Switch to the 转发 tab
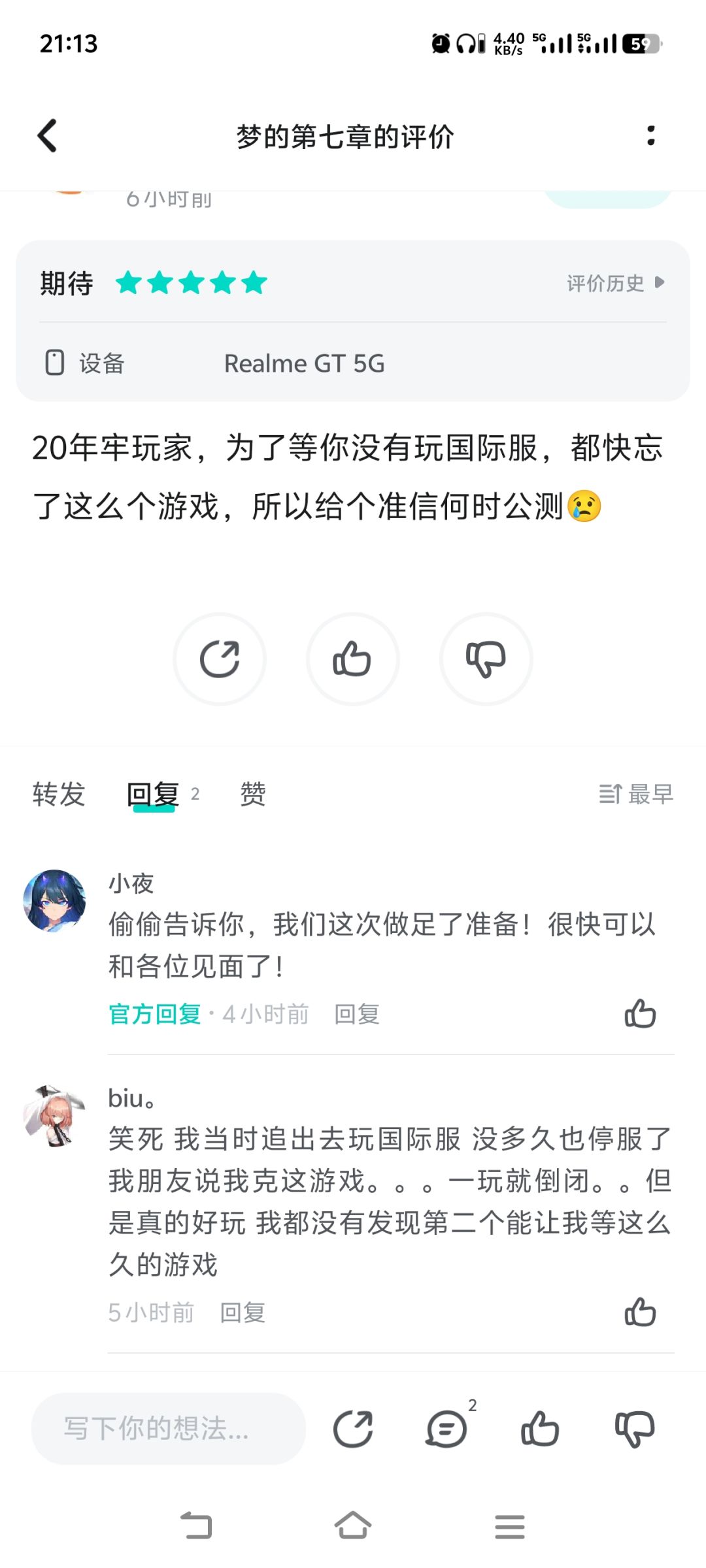The width and height of the screenshot is (706, 1568). point(59,794)
